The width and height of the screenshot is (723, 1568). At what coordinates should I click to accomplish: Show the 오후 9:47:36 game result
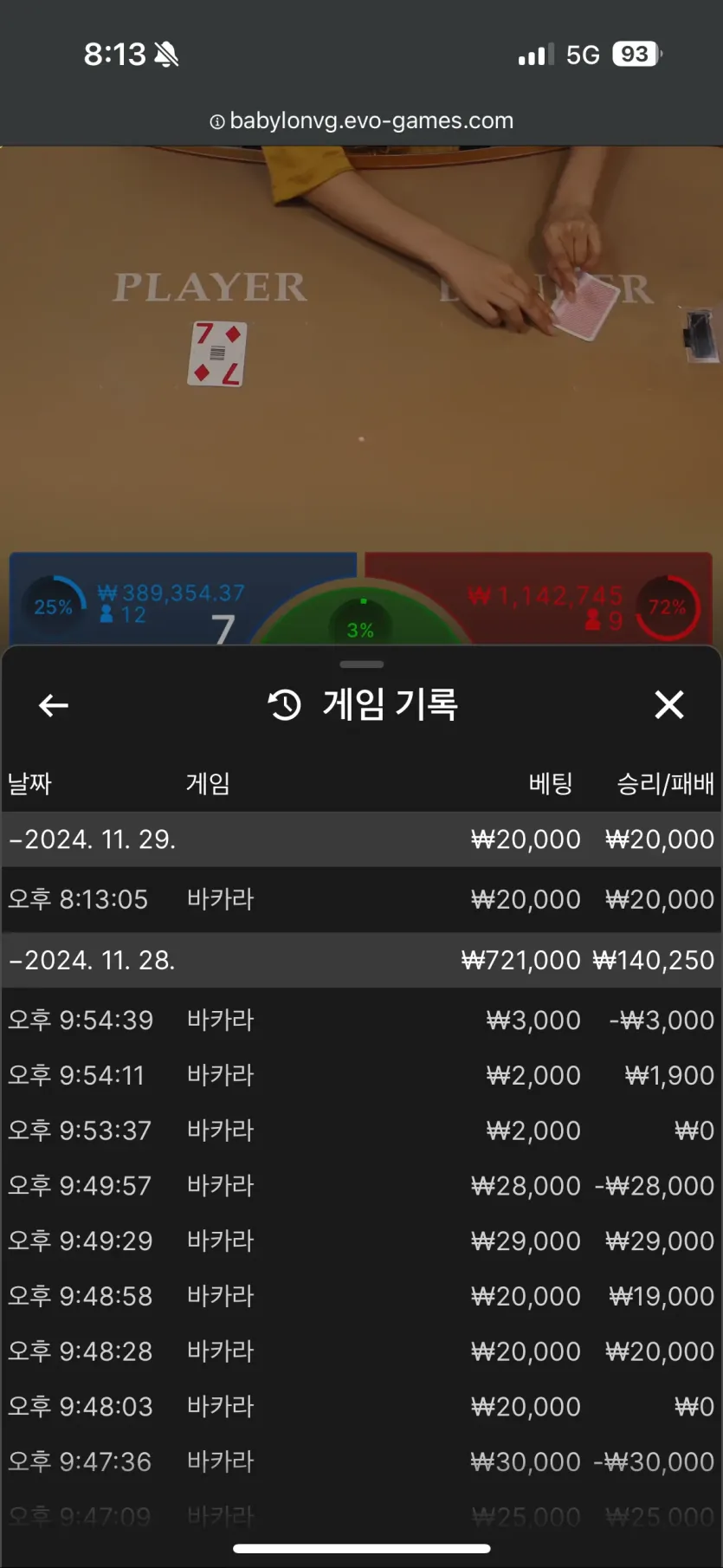[x=361, y=1461]
